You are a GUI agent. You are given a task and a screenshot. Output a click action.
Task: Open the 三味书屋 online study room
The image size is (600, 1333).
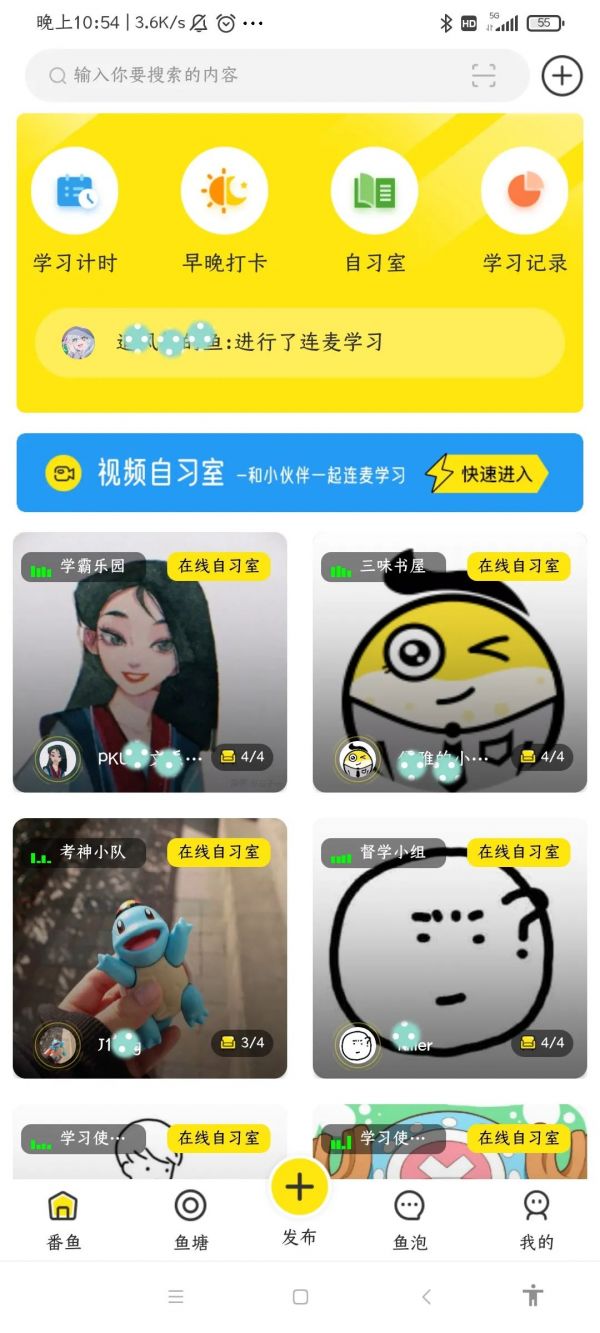450,662
